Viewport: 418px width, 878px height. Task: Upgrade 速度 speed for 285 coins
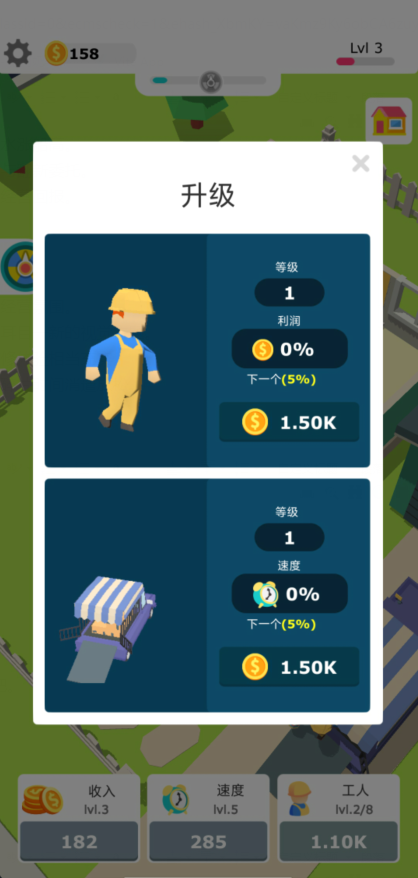(x=208, y=841)
